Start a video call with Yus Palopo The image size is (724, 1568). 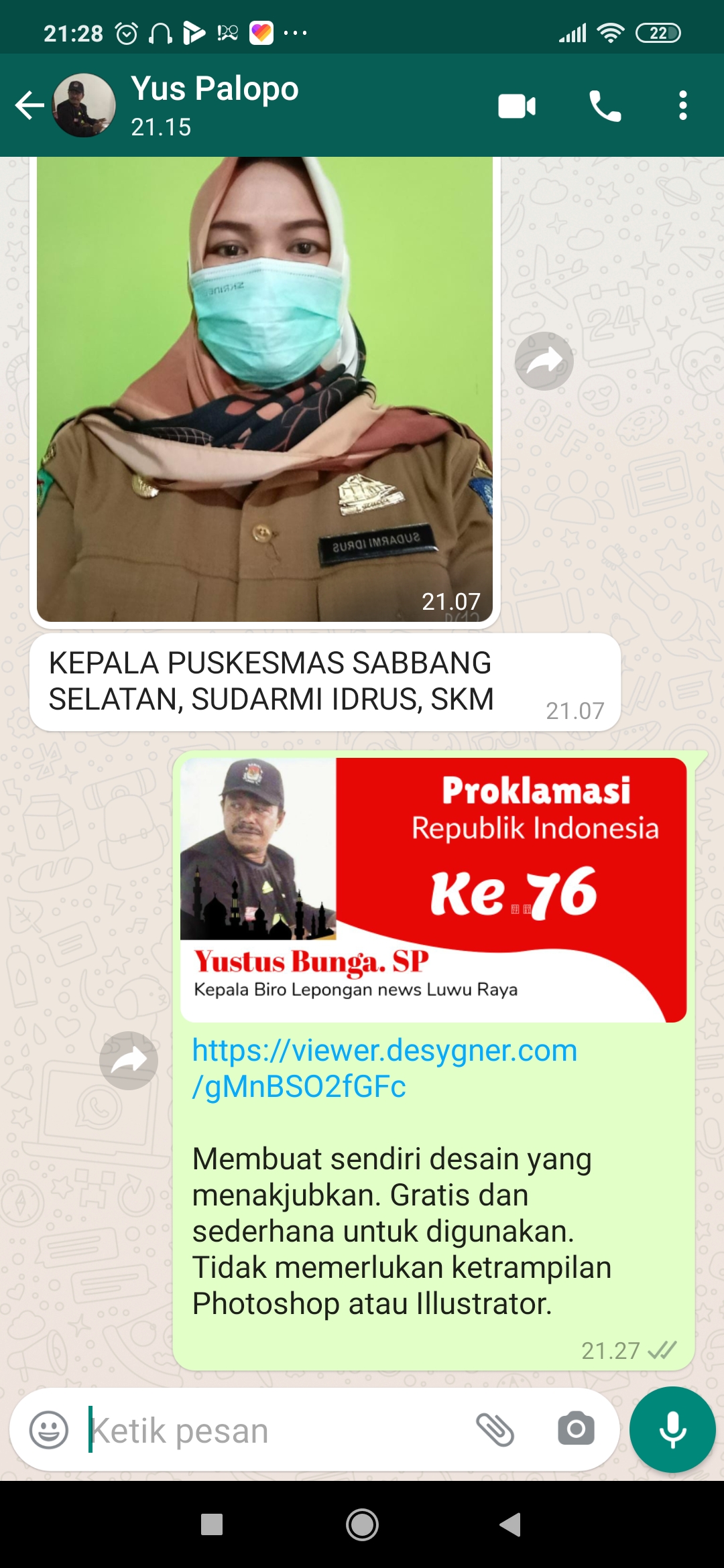pyautogui.click(x=517, y=106)
